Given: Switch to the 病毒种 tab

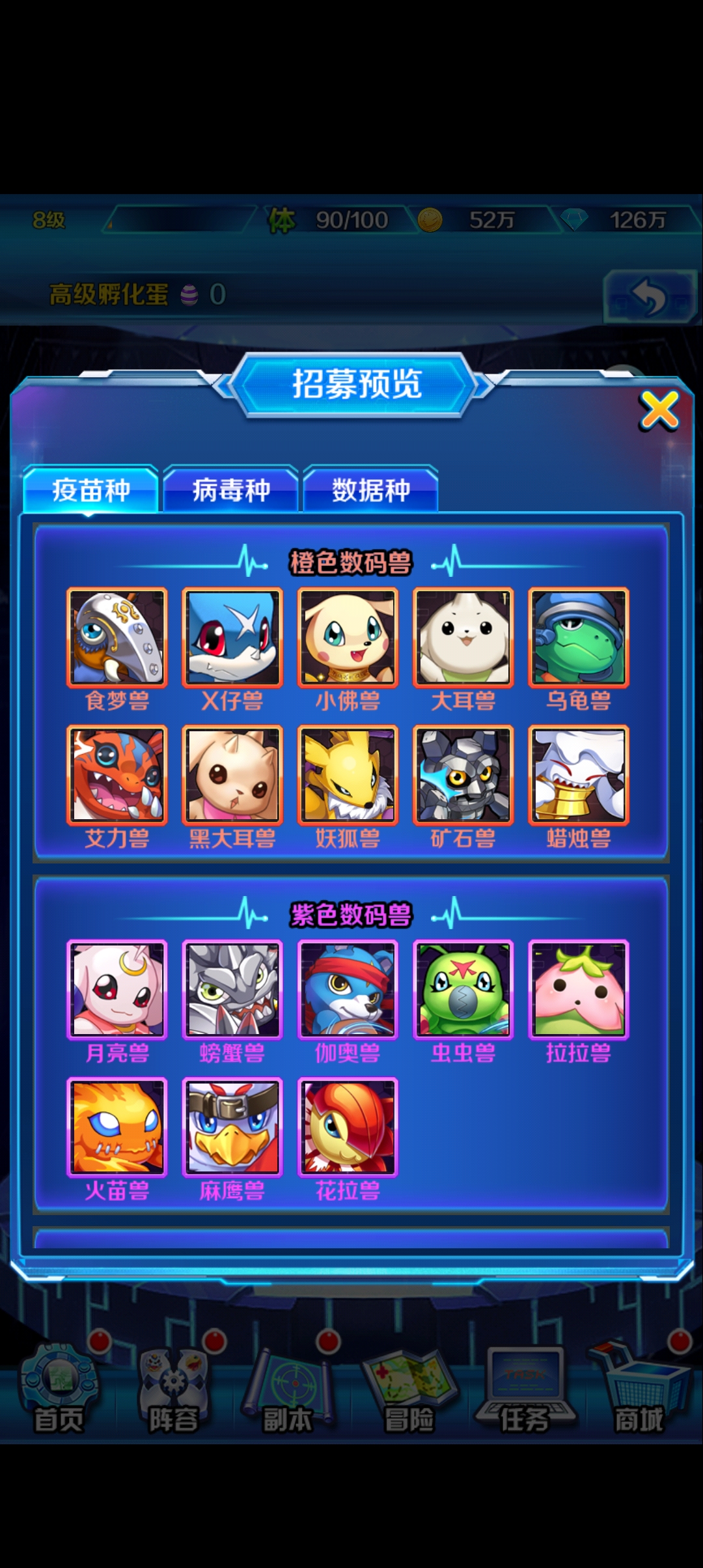Looking at the screenshot, I should [231, 490].
